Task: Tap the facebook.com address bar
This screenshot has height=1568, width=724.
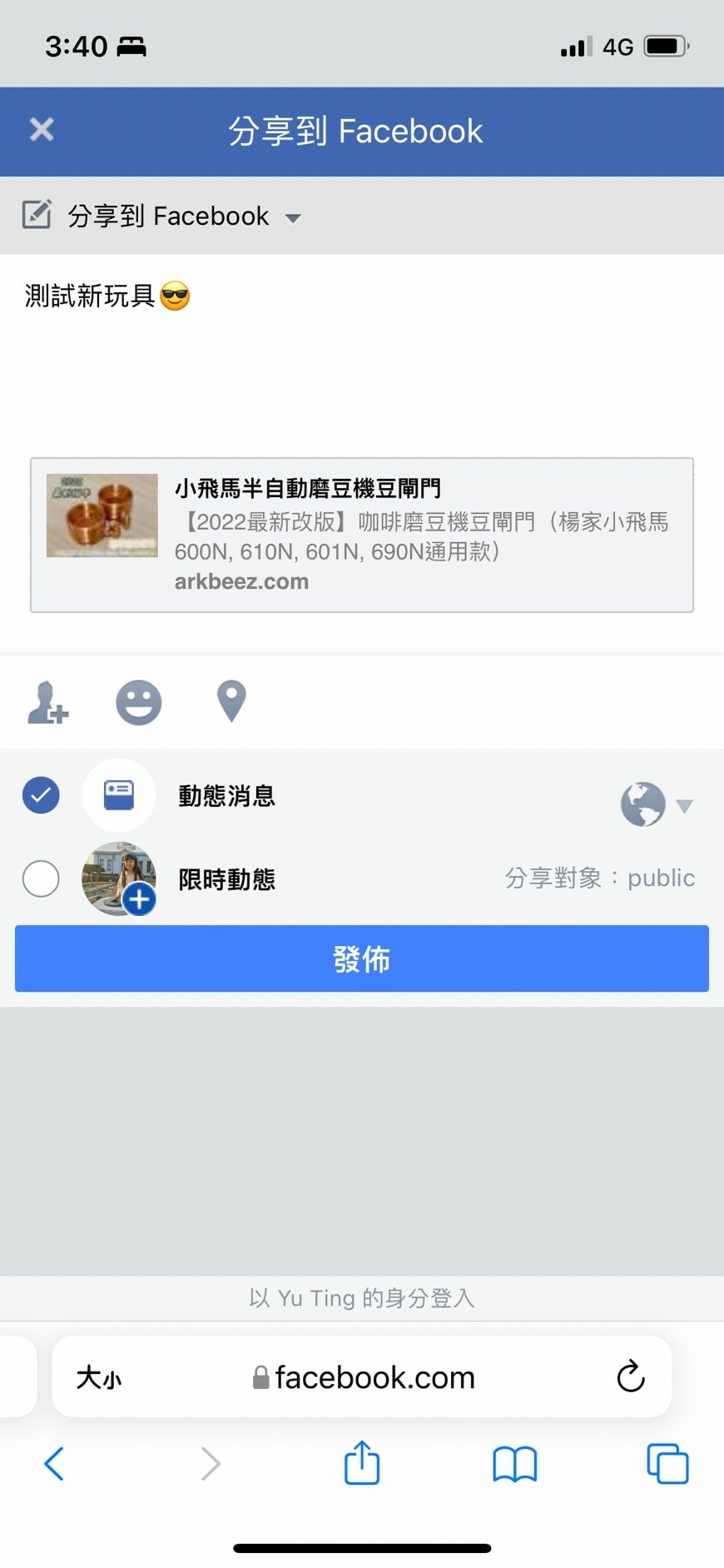Action: click(374, 1377)
